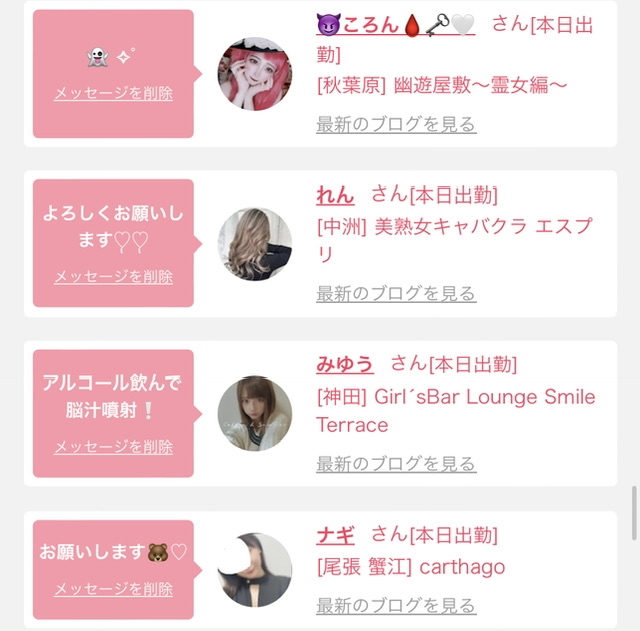Tap ナギ's profile photo
Image resolution: width=640 pixels, height=631 pixels.
[x=255, y=570]
